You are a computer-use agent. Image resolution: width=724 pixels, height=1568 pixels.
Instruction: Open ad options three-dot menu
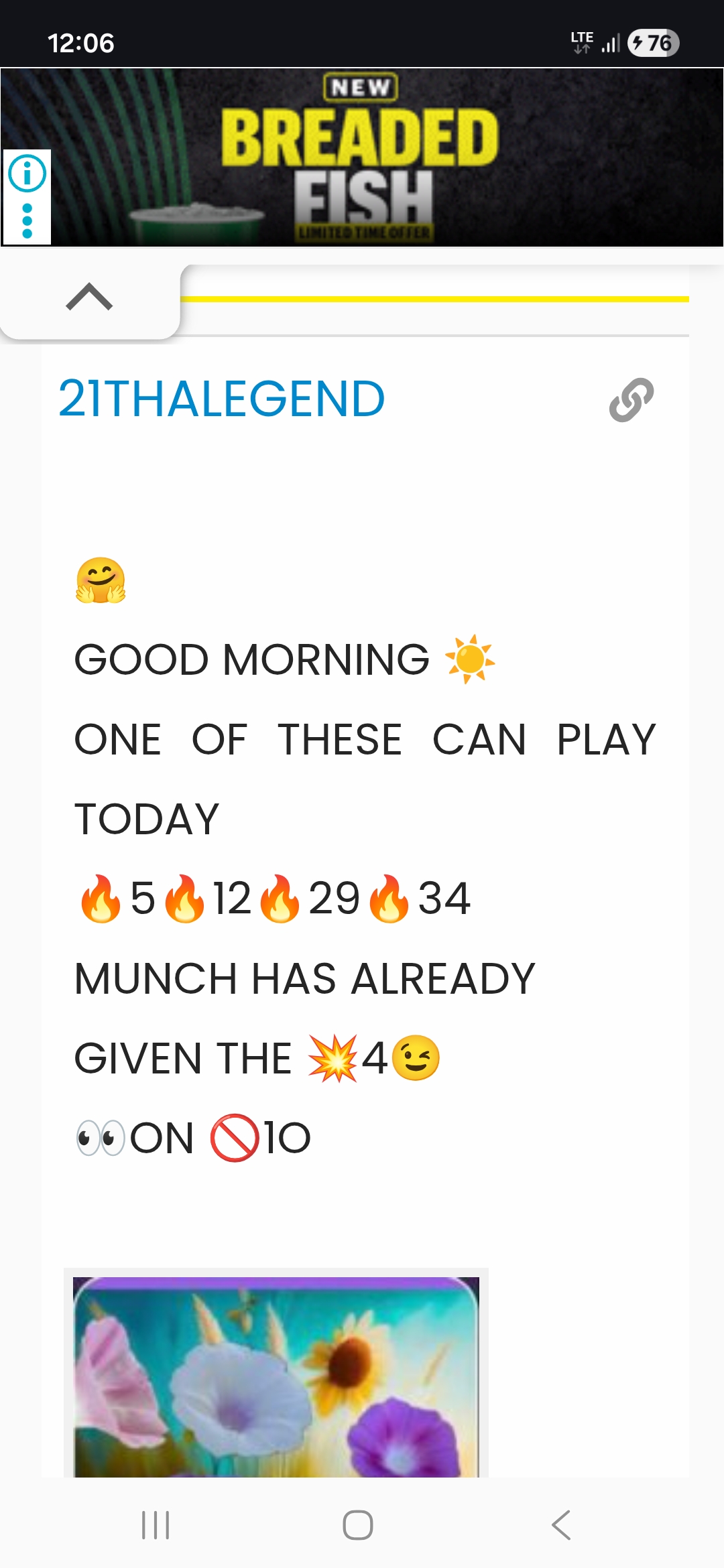pyautogui.click(x=27, y=220)
